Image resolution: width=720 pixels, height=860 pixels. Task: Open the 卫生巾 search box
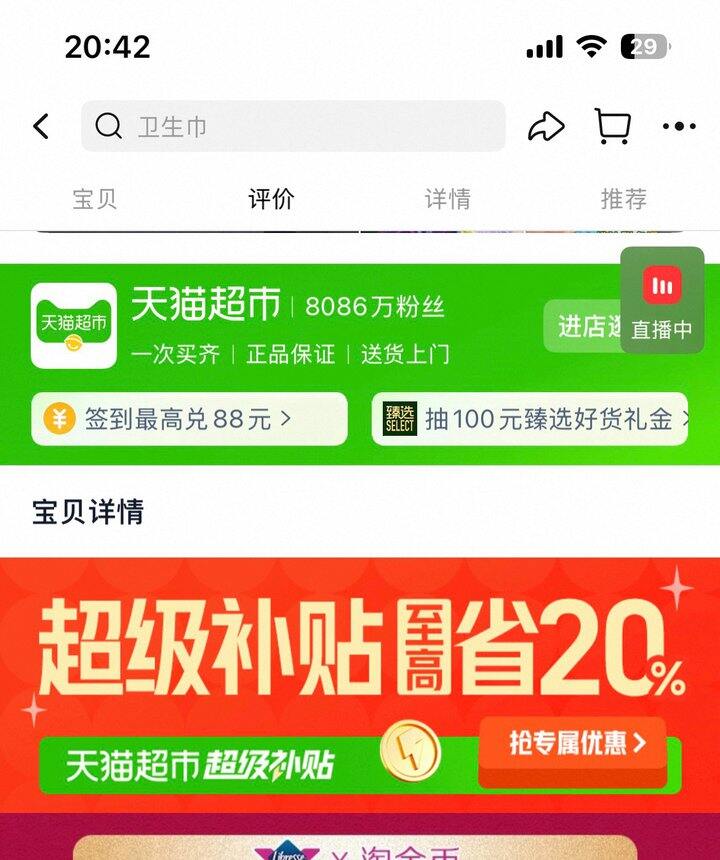pyautogui.click(x=293, y=126)
